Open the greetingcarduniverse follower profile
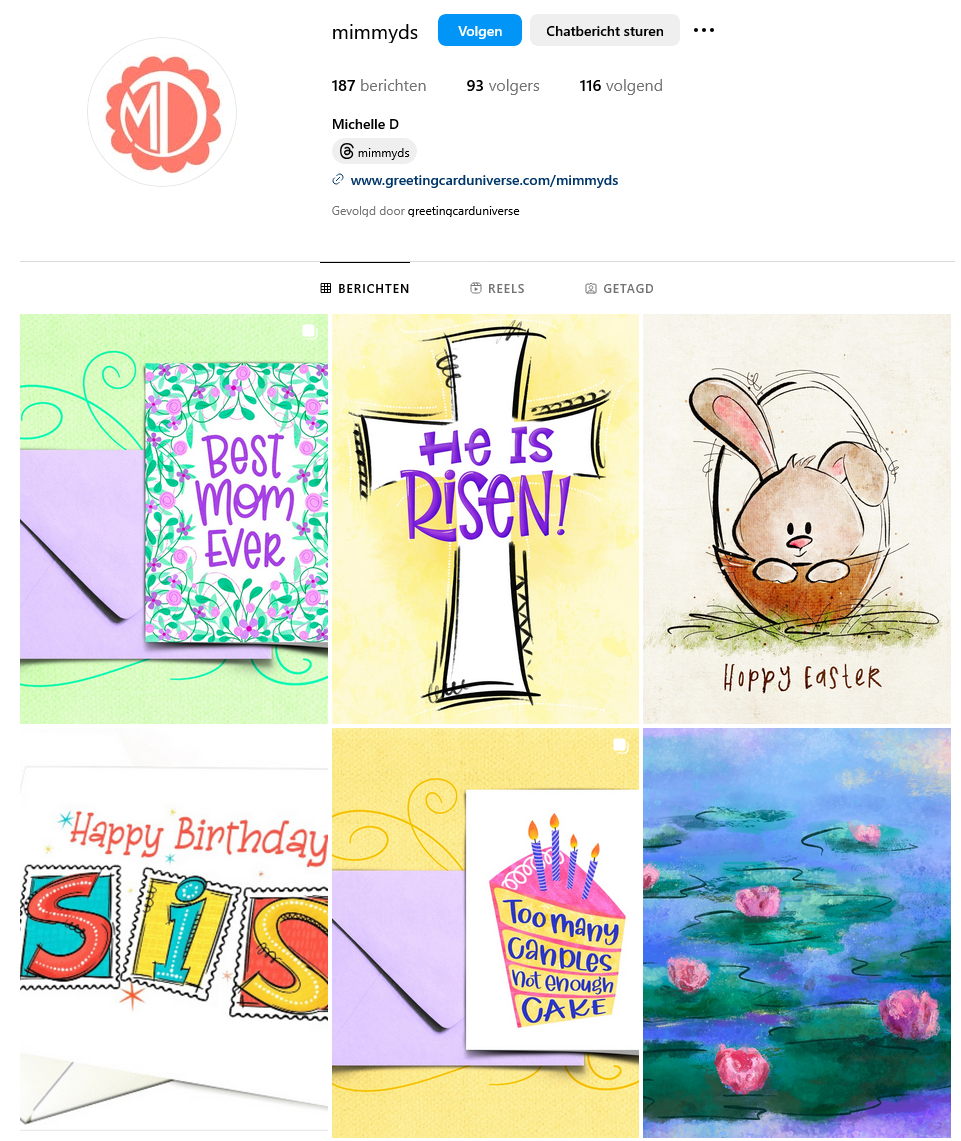Image resolution: width=961 pixels, height=1141 pixels. coord(463,211)
